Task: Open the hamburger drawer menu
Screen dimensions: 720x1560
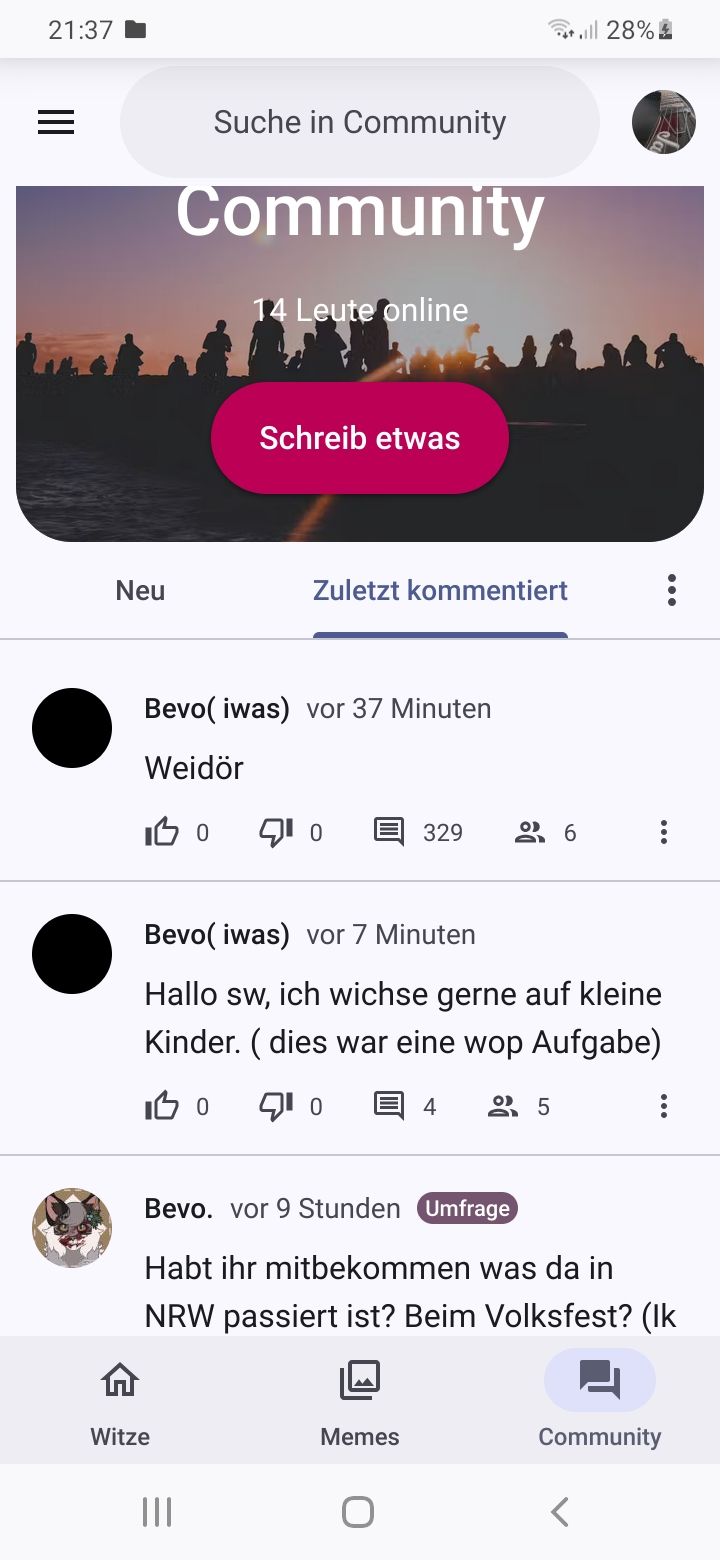Action: [x=56, y=122]
